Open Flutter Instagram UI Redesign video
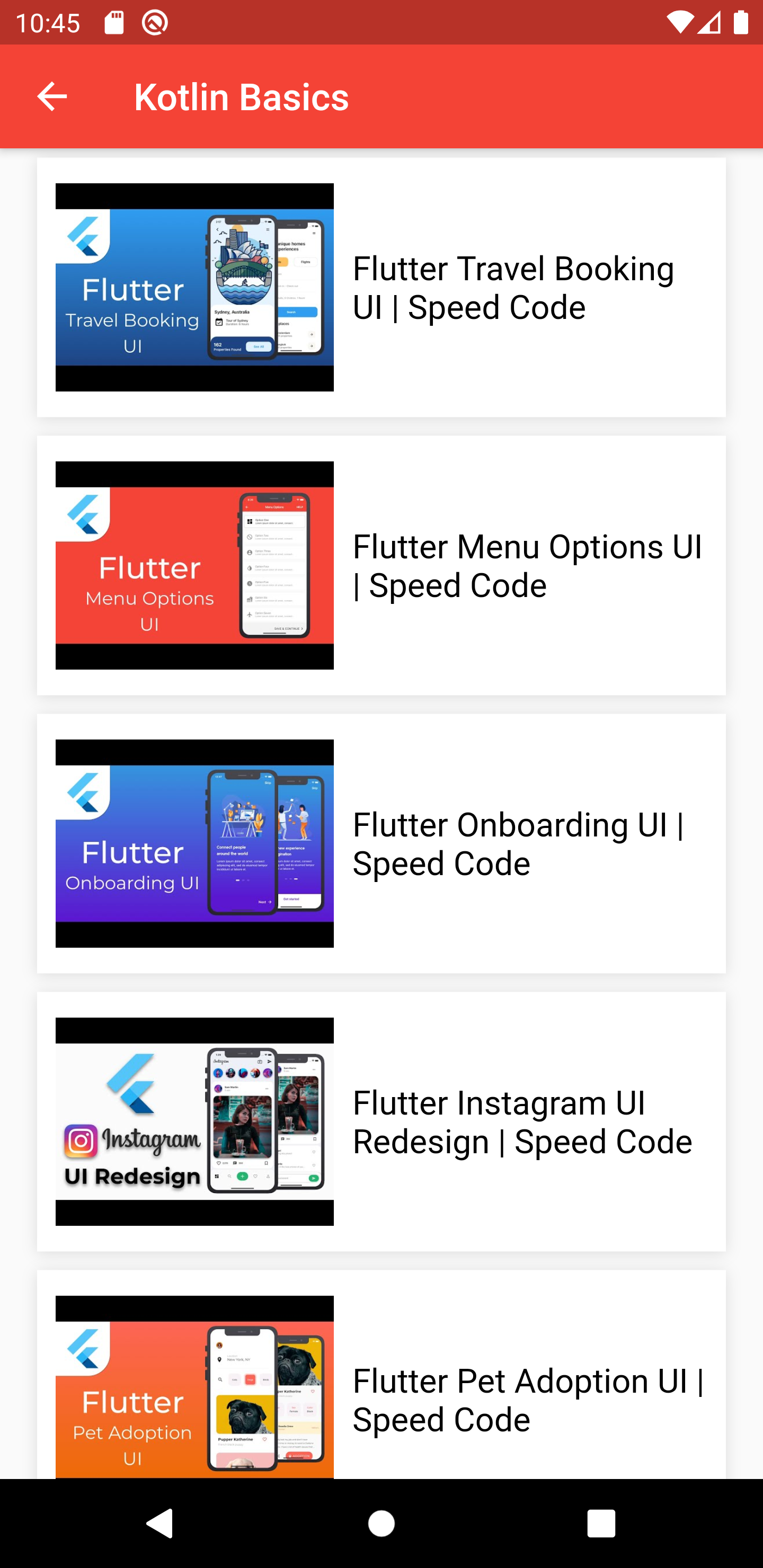 (381, 1121)
